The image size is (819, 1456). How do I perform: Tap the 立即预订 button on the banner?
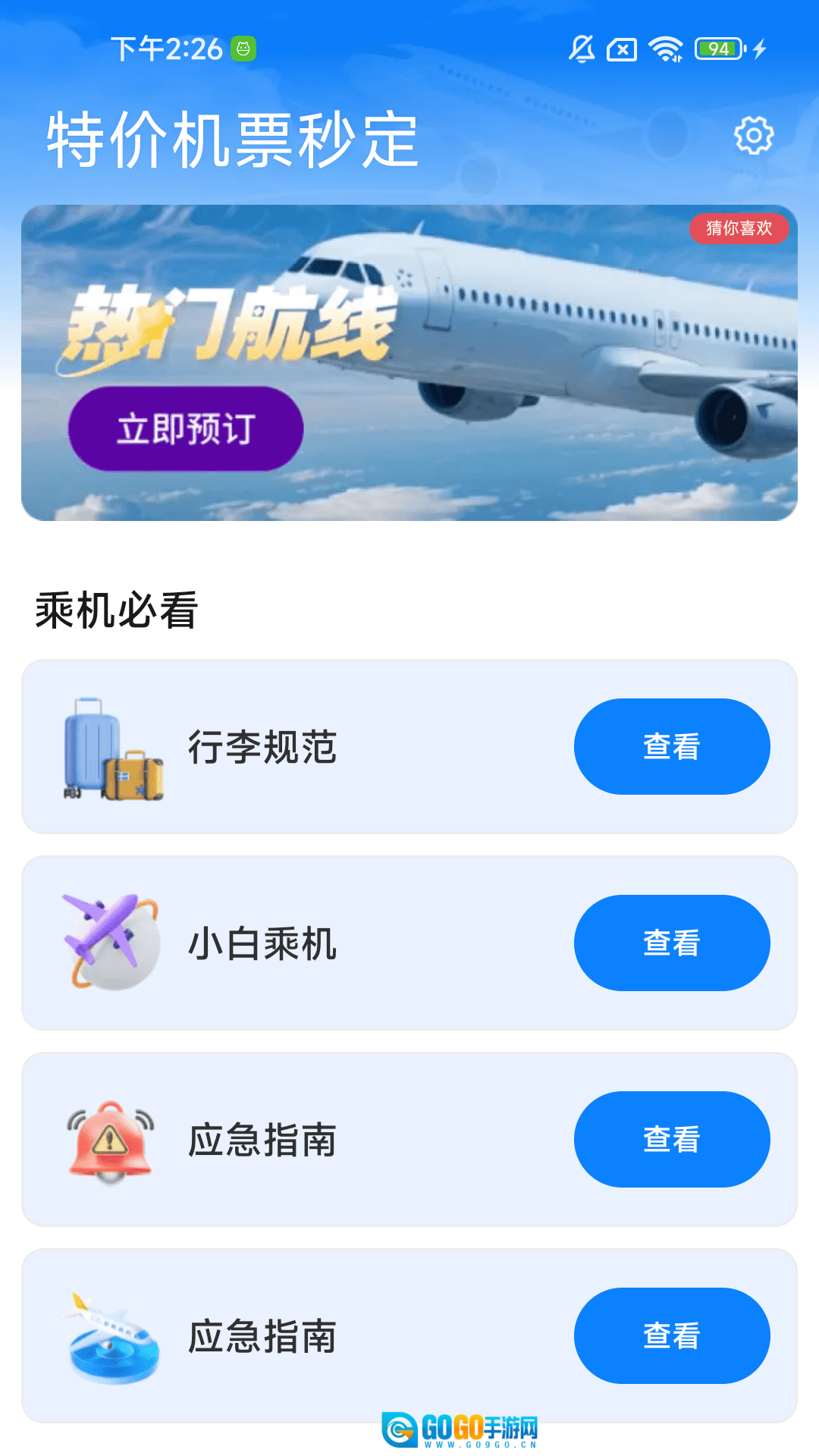click(x=186, y=428)
